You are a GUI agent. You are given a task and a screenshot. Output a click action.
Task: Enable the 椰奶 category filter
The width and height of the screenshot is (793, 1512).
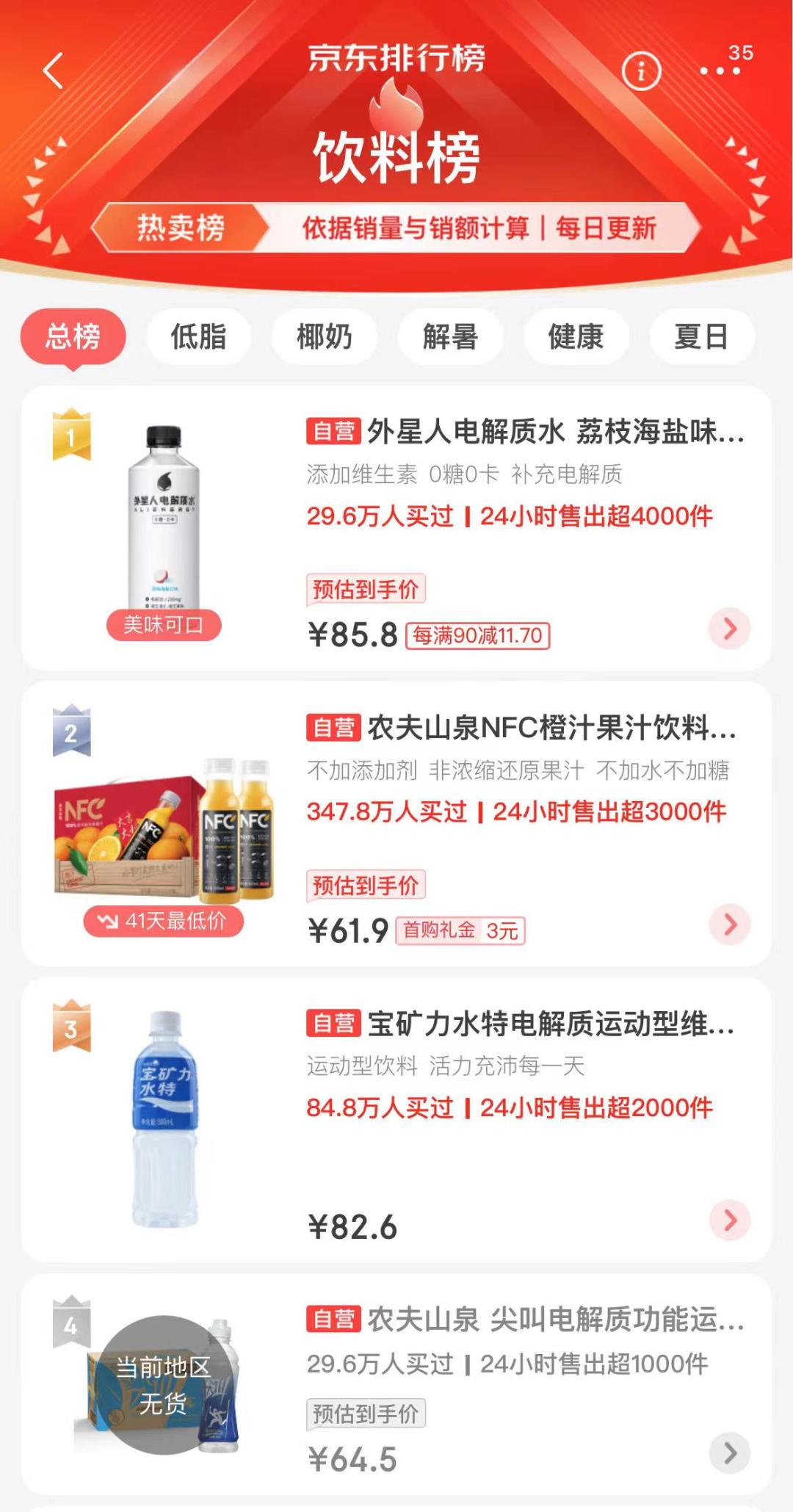(325, 336)
